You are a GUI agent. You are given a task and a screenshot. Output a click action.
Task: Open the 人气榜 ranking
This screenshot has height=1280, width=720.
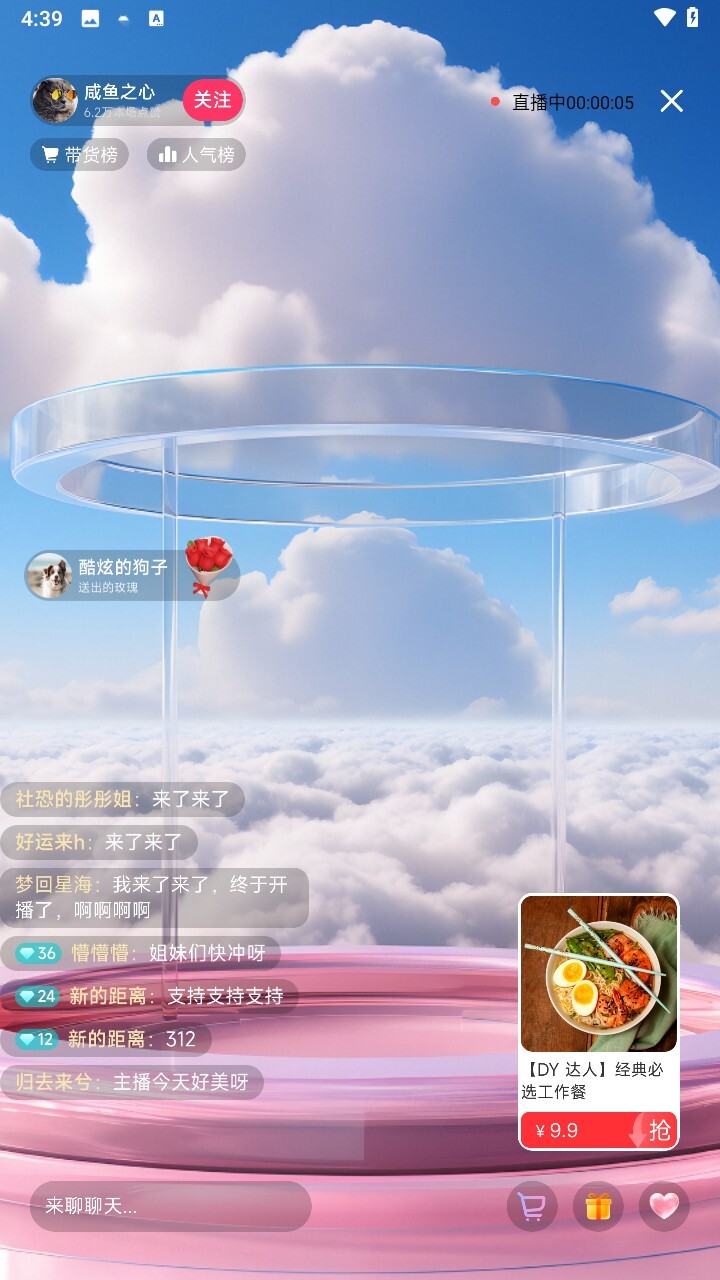(196, 155)
